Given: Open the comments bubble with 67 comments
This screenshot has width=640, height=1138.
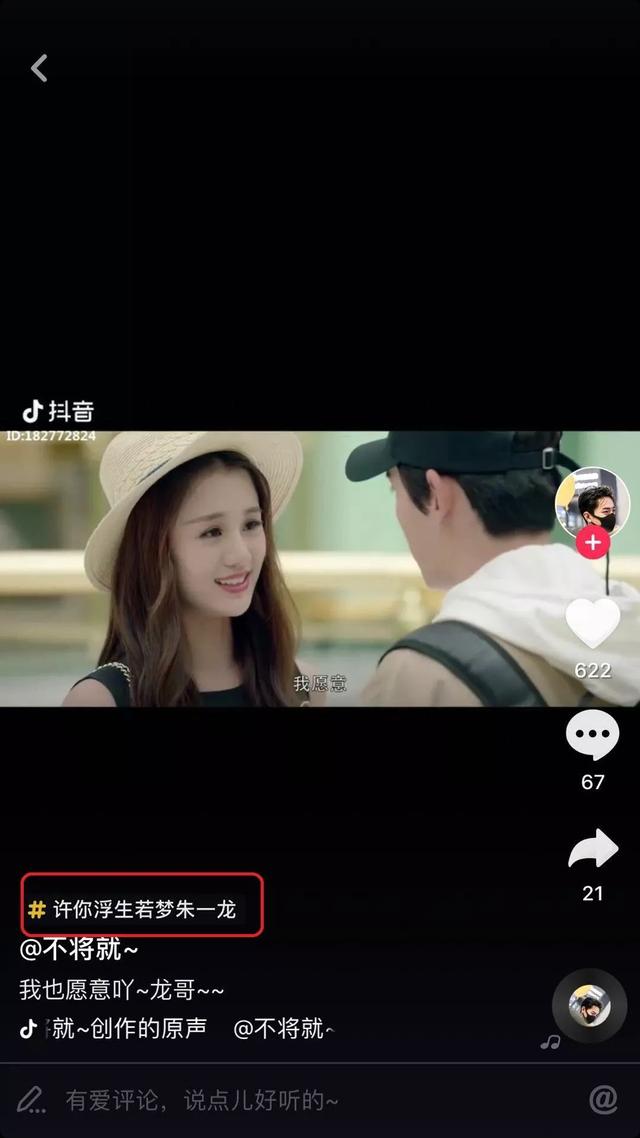Looking at the screenshot, I should [x=593, y=736].
